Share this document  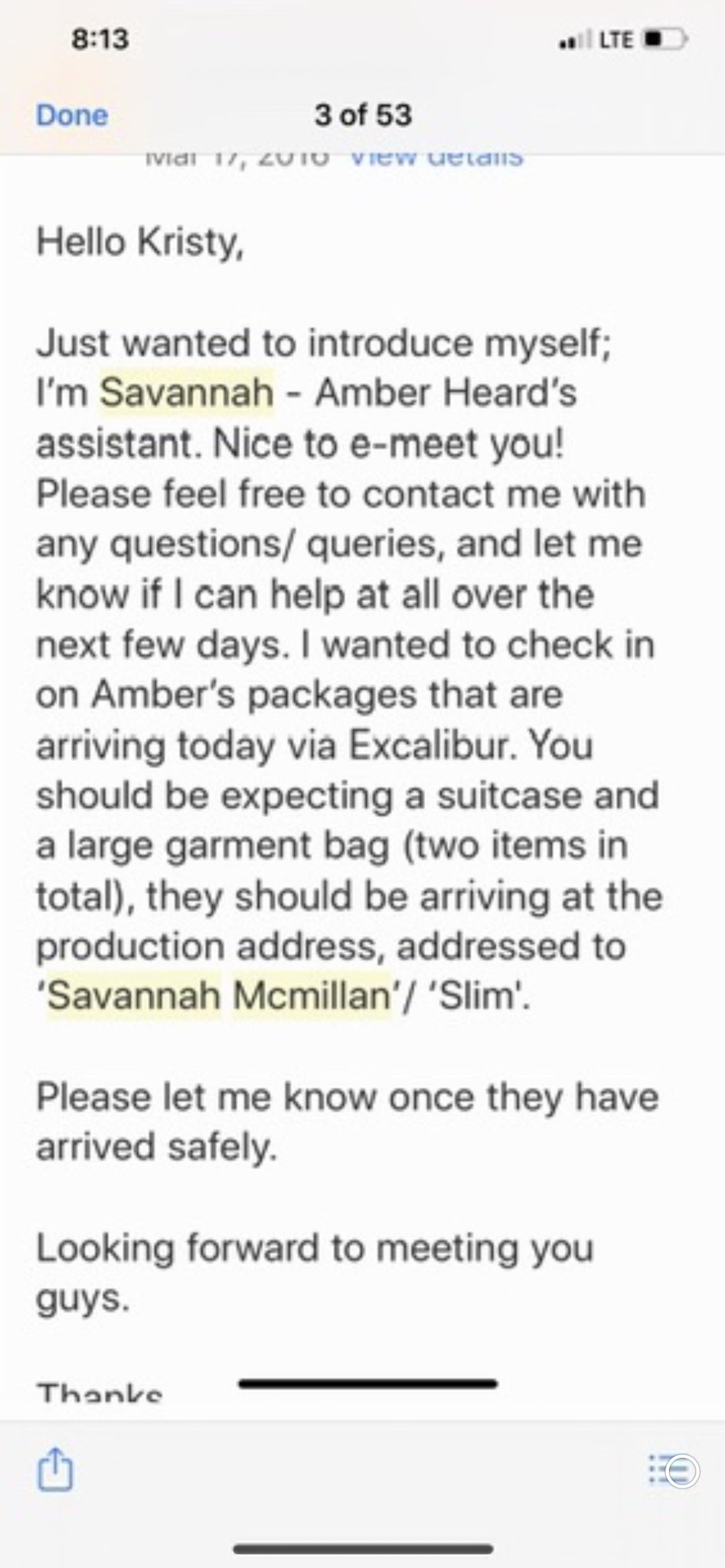(x=55, y=1469)
